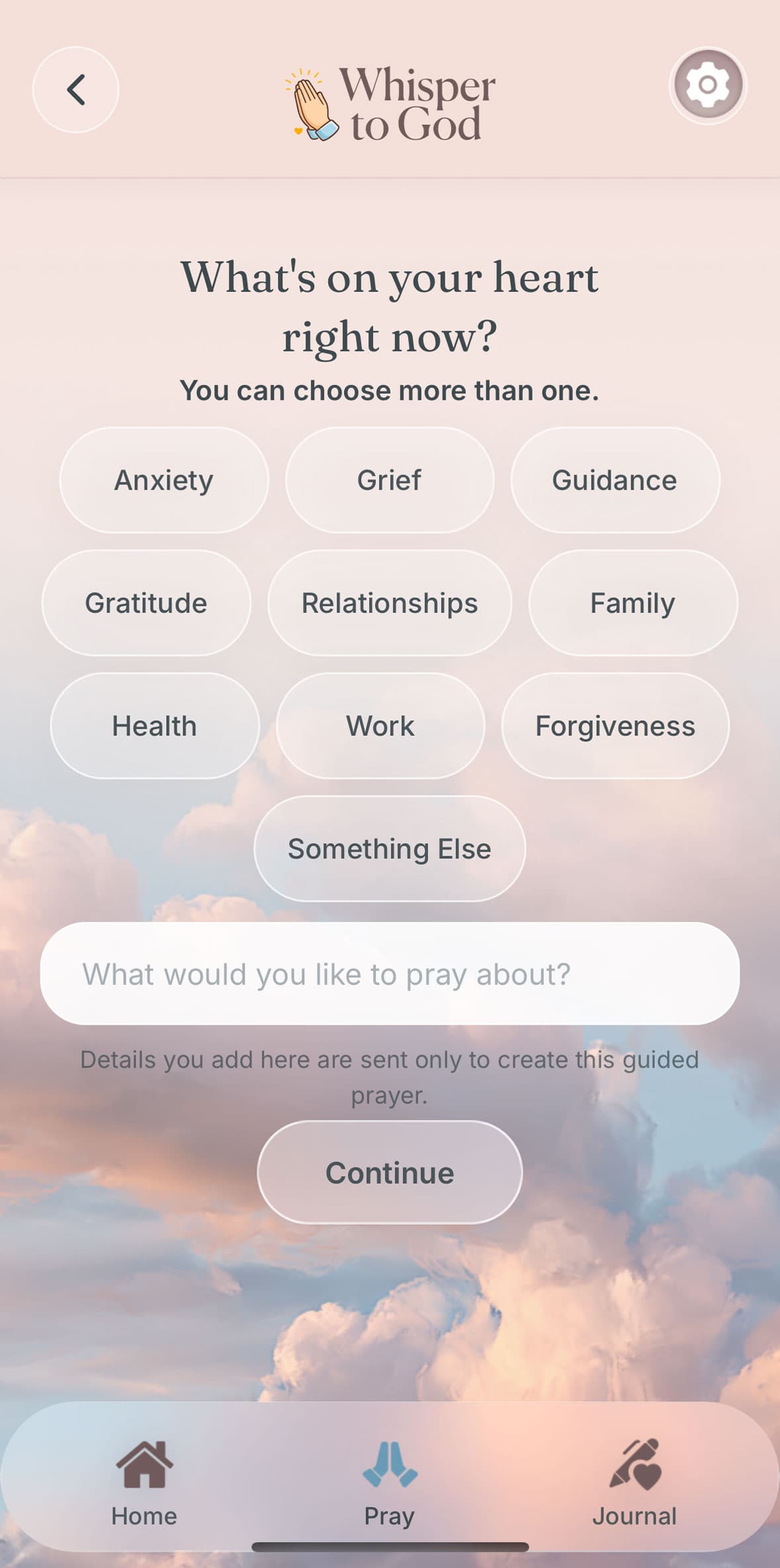The width and height of the screenshot is (780, 1568).
Task: Select the Health topic pill
Action: tap(154, 725)
